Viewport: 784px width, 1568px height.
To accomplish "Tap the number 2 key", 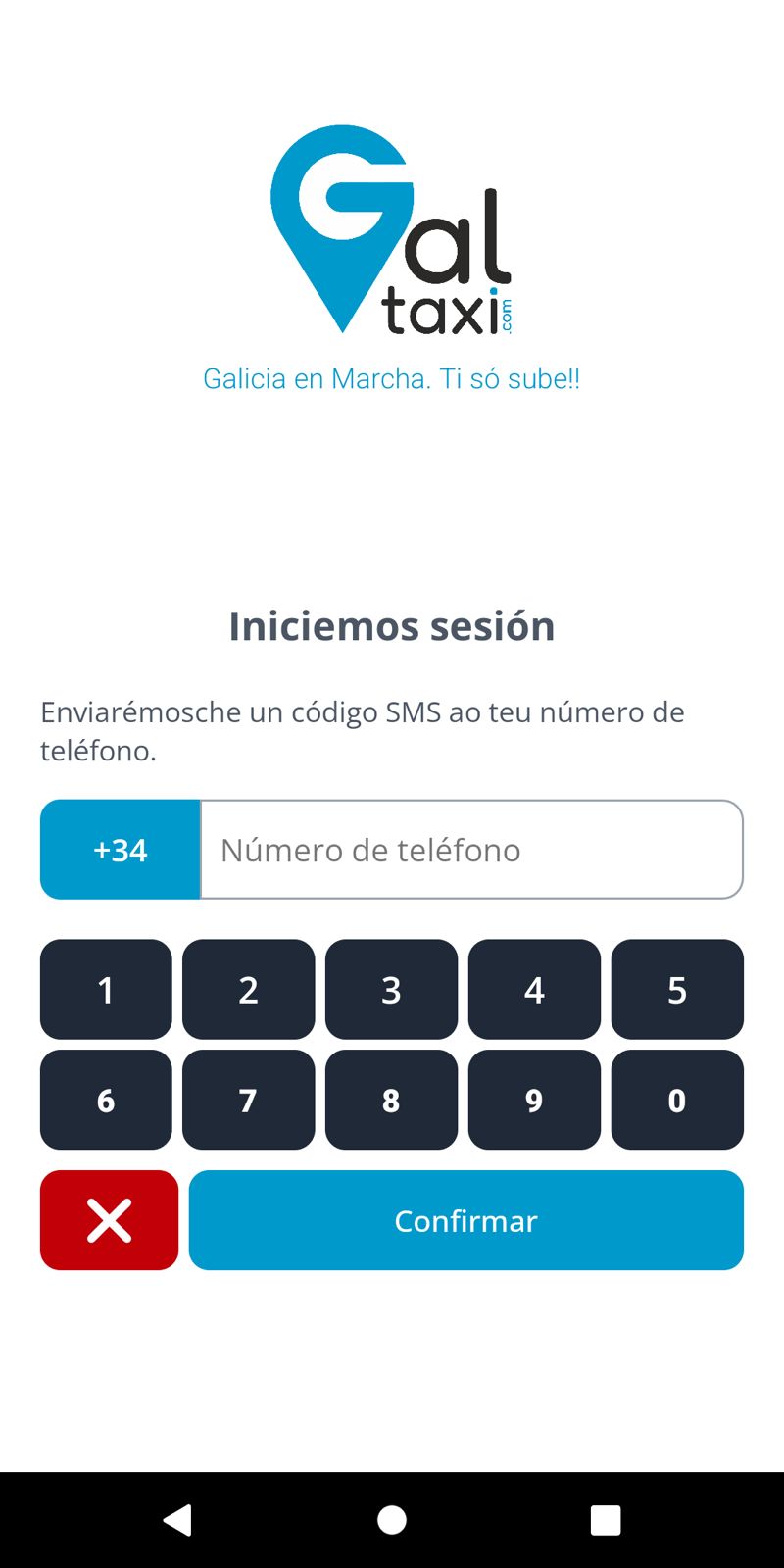I will click(249, 990).
